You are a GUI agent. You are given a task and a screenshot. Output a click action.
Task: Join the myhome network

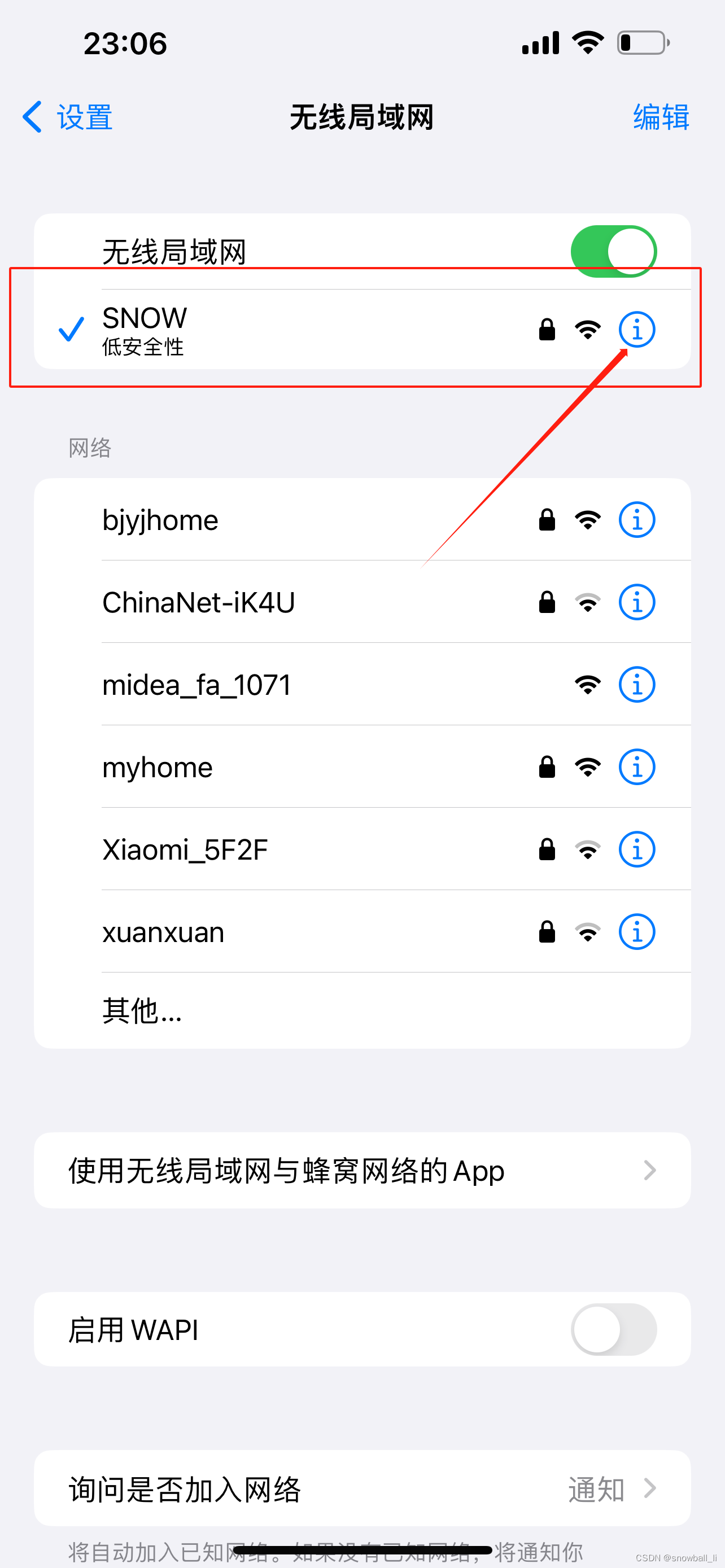click(362, 767)
